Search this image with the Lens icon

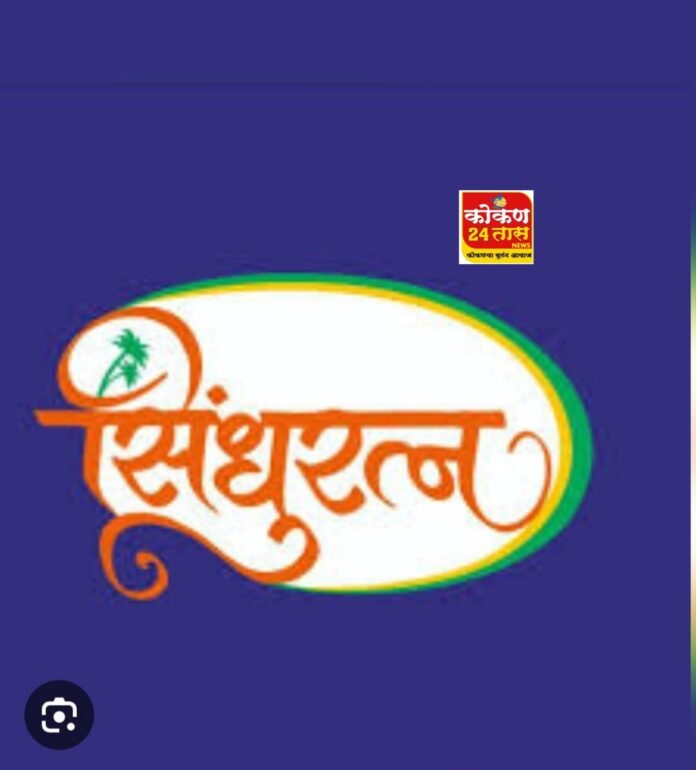[59, 715]
